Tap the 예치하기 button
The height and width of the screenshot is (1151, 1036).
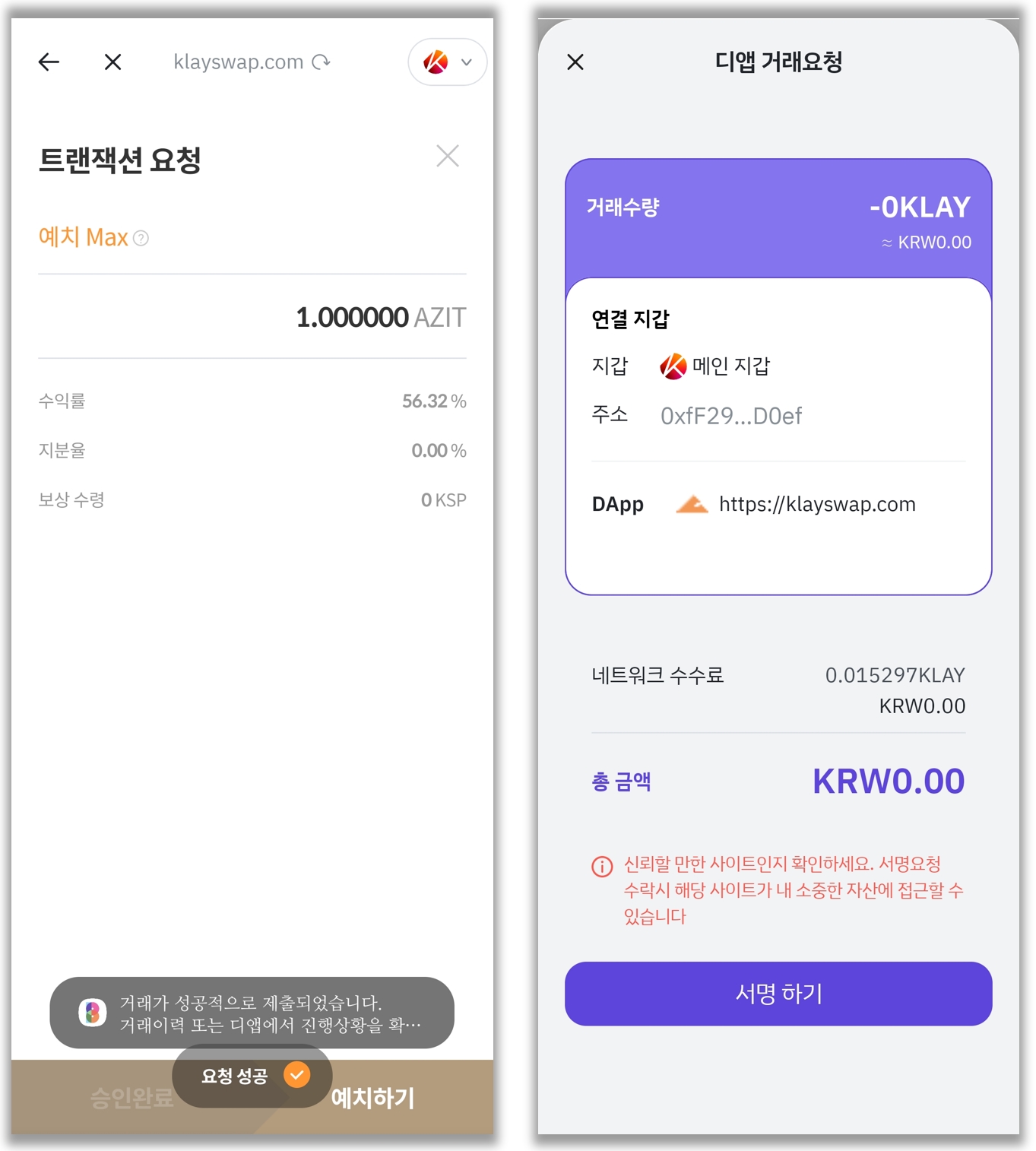pyautogui.click(x=372, y=1097)
